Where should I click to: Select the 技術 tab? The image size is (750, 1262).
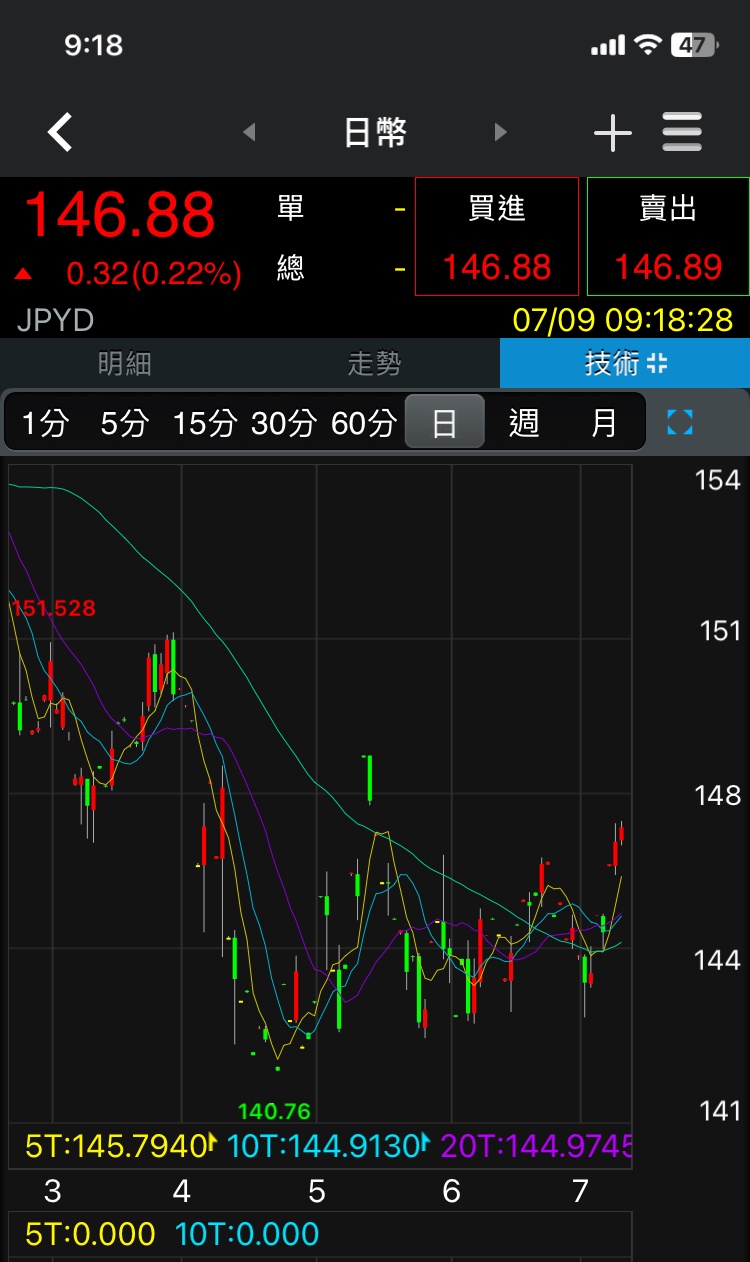(625, 363)
